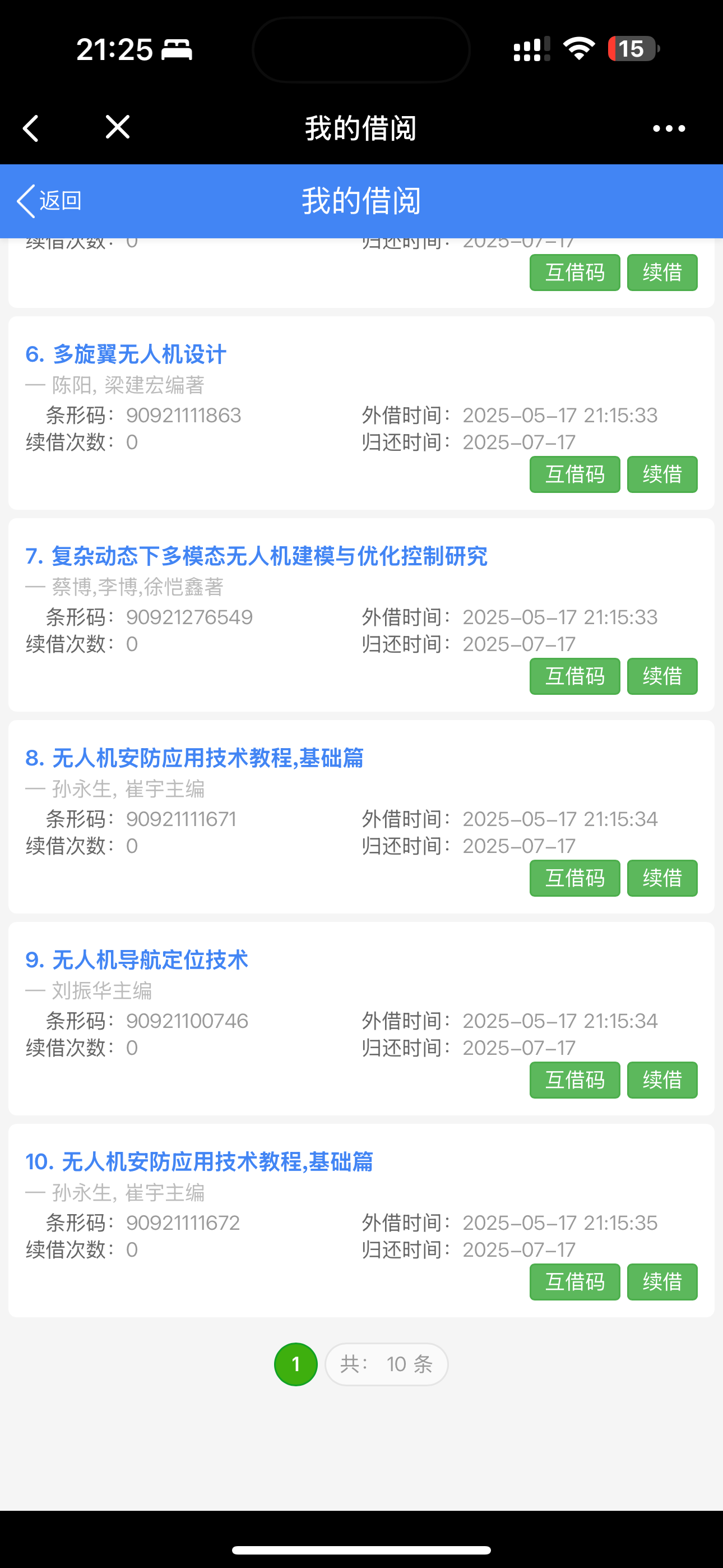
Task: Tap 续借 for barcode 90921276549
Action: (661, 676)
